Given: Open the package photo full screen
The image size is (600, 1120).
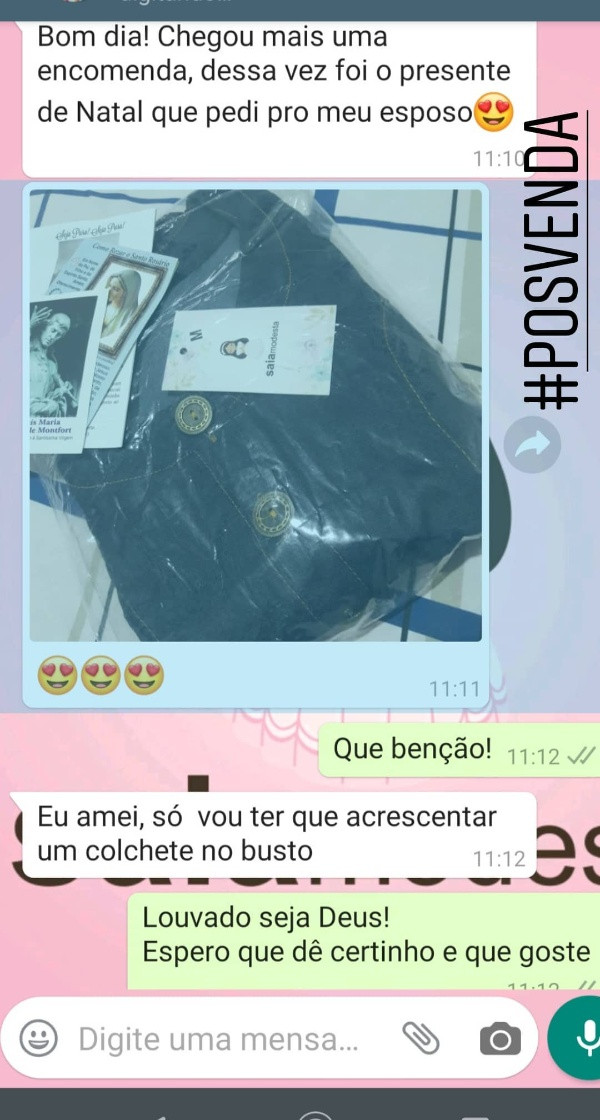Looking at the screenshot, I should pos(255,415).
